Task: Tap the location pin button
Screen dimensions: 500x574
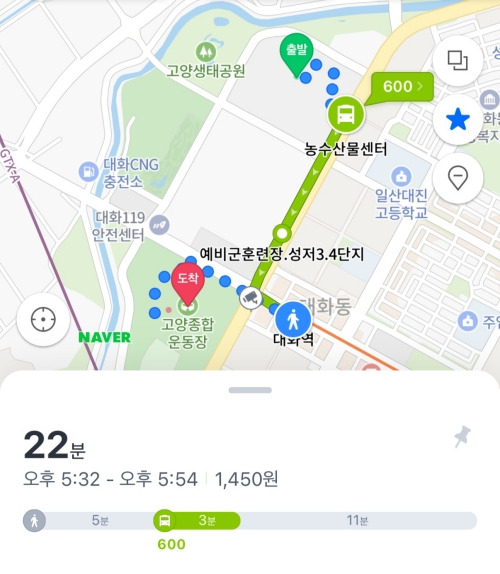Action: [458, 178]
